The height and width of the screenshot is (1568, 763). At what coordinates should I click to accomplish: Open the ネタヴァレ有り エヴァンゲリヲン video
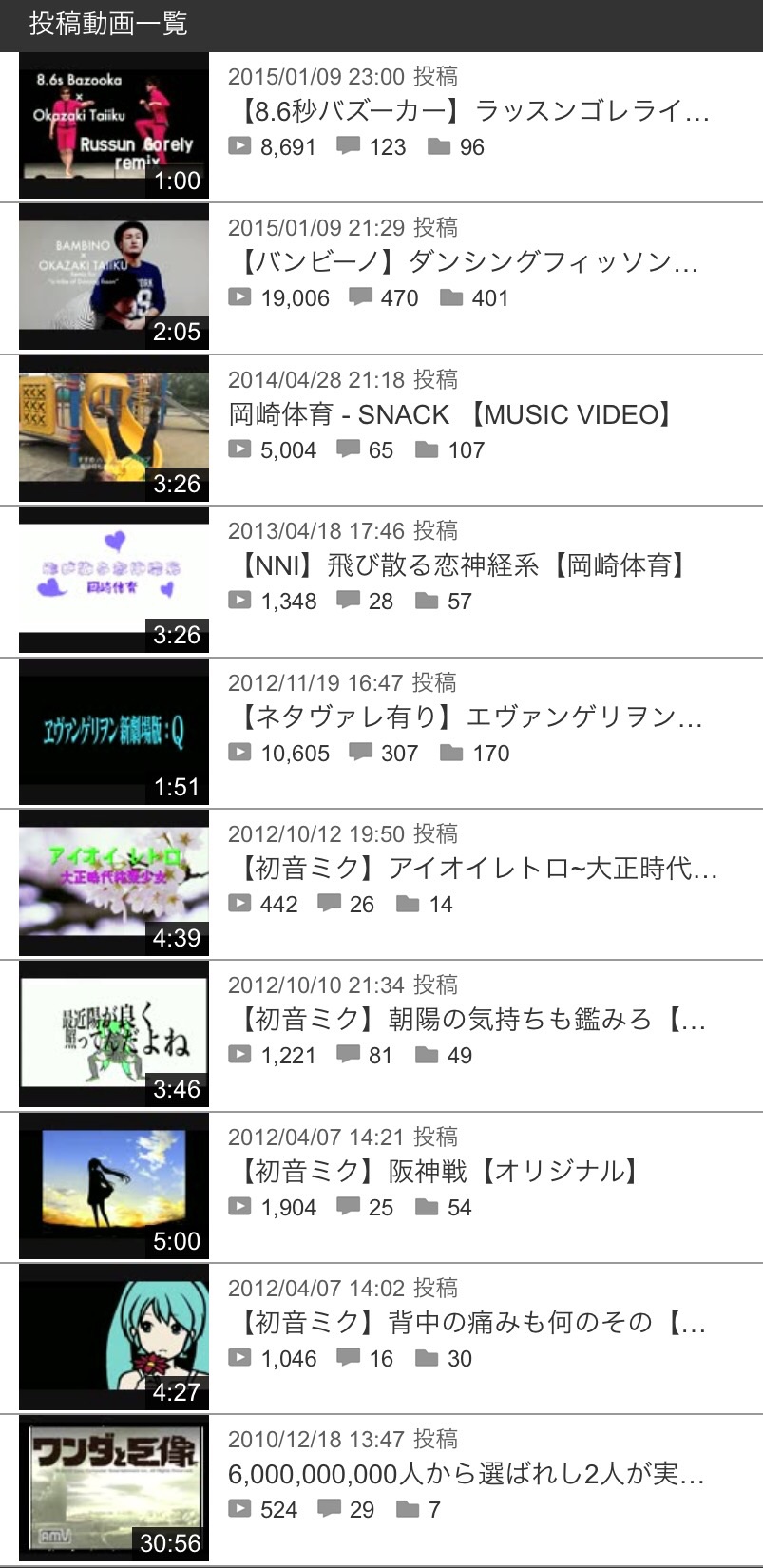[x=467, y=717]
